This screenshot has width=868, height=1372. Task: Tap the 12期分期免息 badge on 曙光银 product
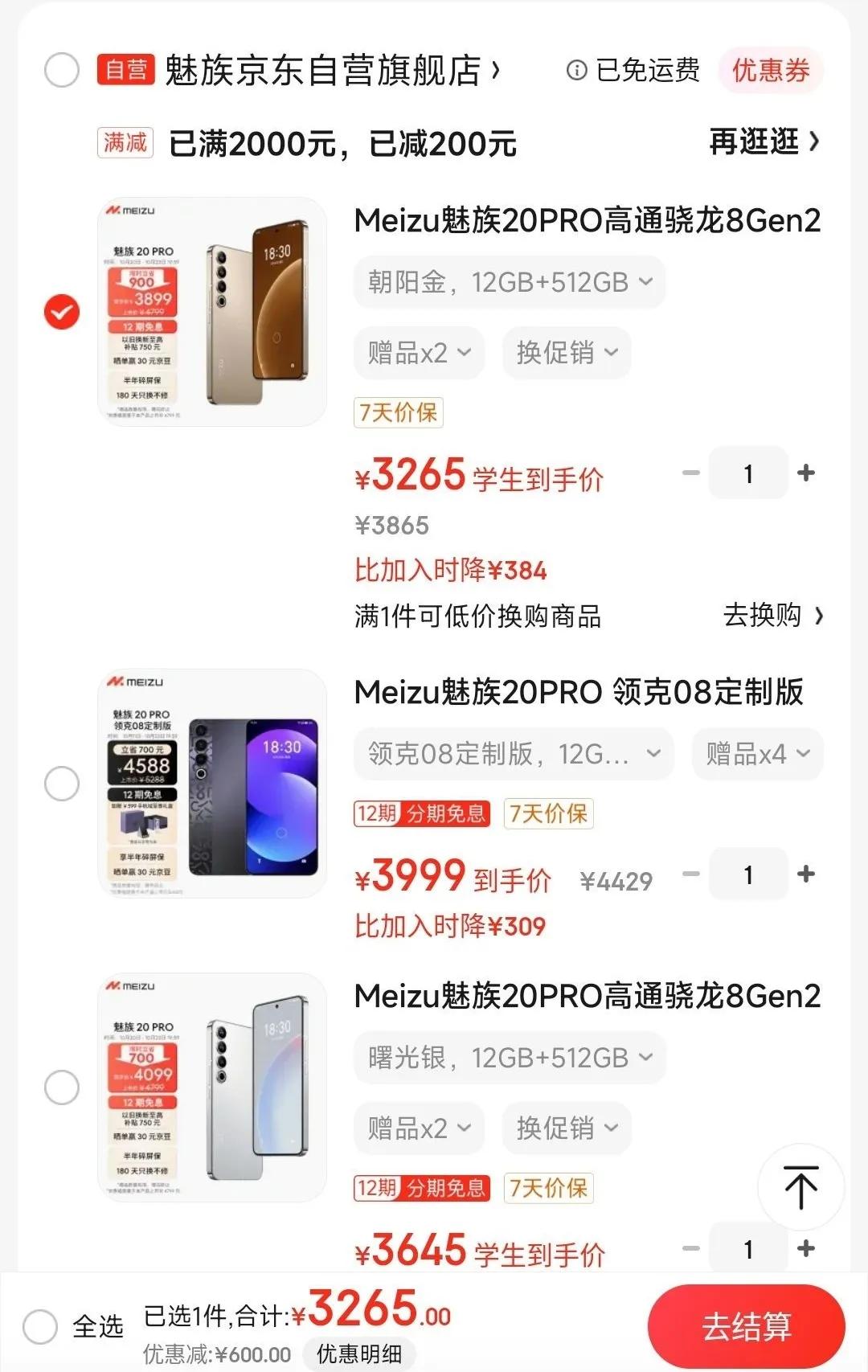click(421, 1189)
